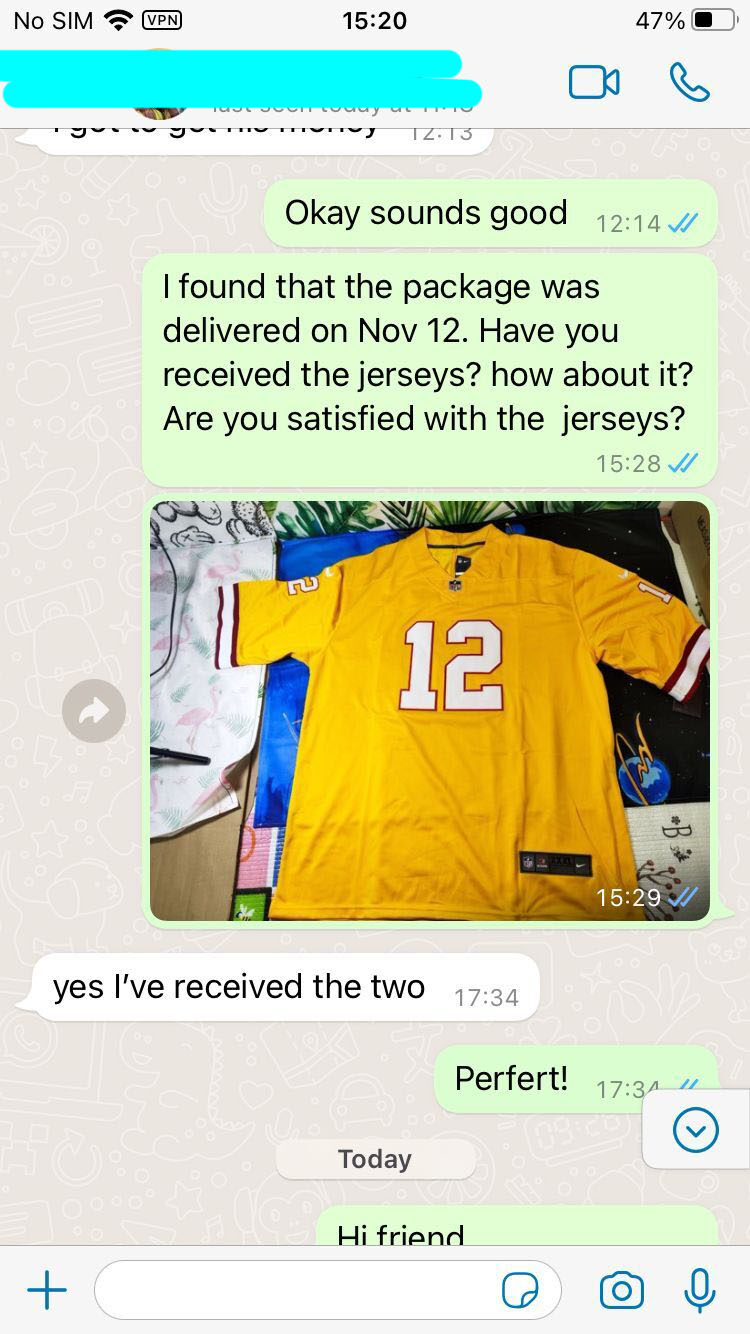Screen dimensions: 750x1334
Task: Record a voice message with the microphone
Action: [699, 1290]
